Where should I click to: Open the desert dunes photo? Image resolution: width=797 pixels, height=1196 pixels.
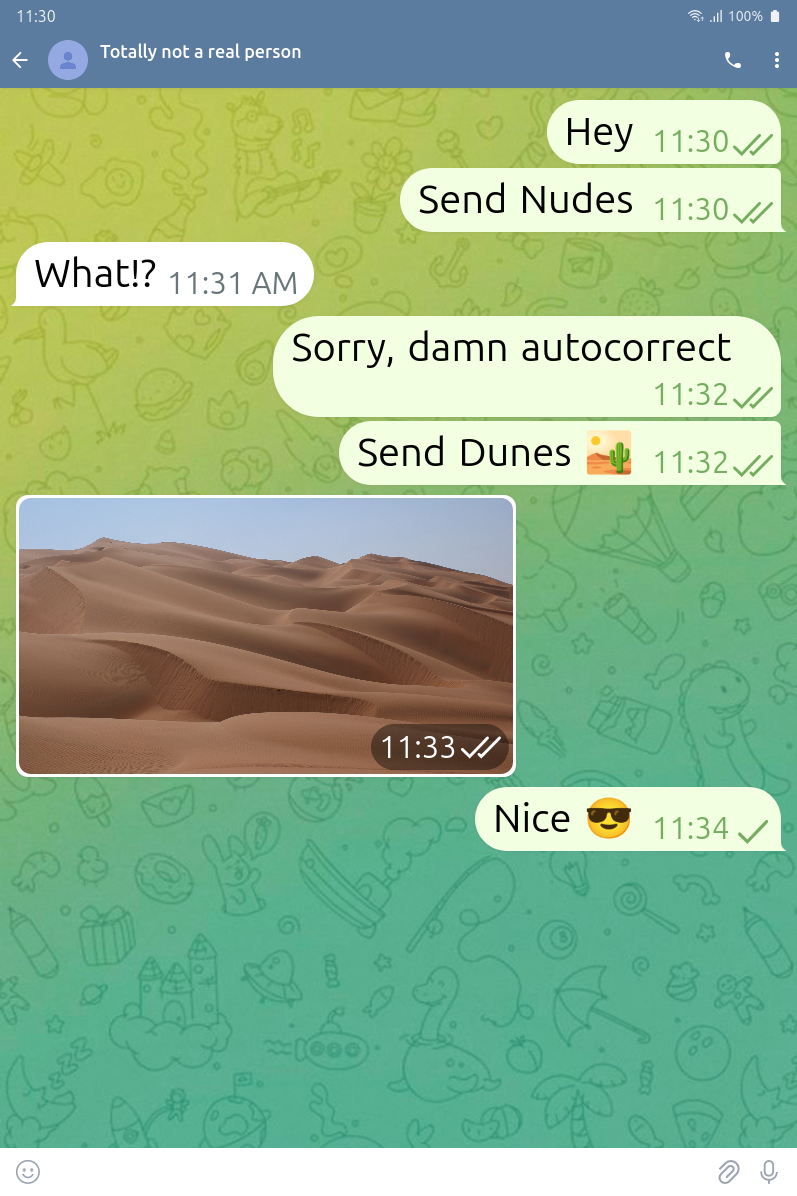(x=265, y=636)
